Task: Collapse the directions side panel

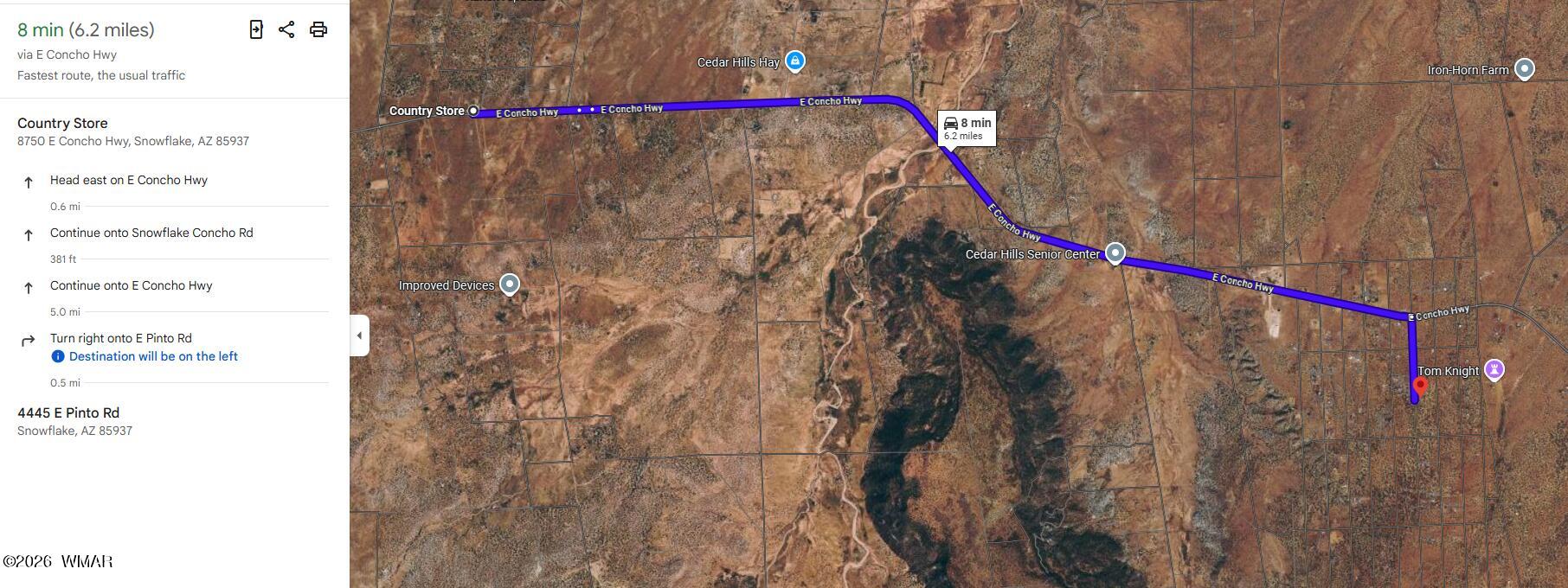Action: (x=359, y=336)
